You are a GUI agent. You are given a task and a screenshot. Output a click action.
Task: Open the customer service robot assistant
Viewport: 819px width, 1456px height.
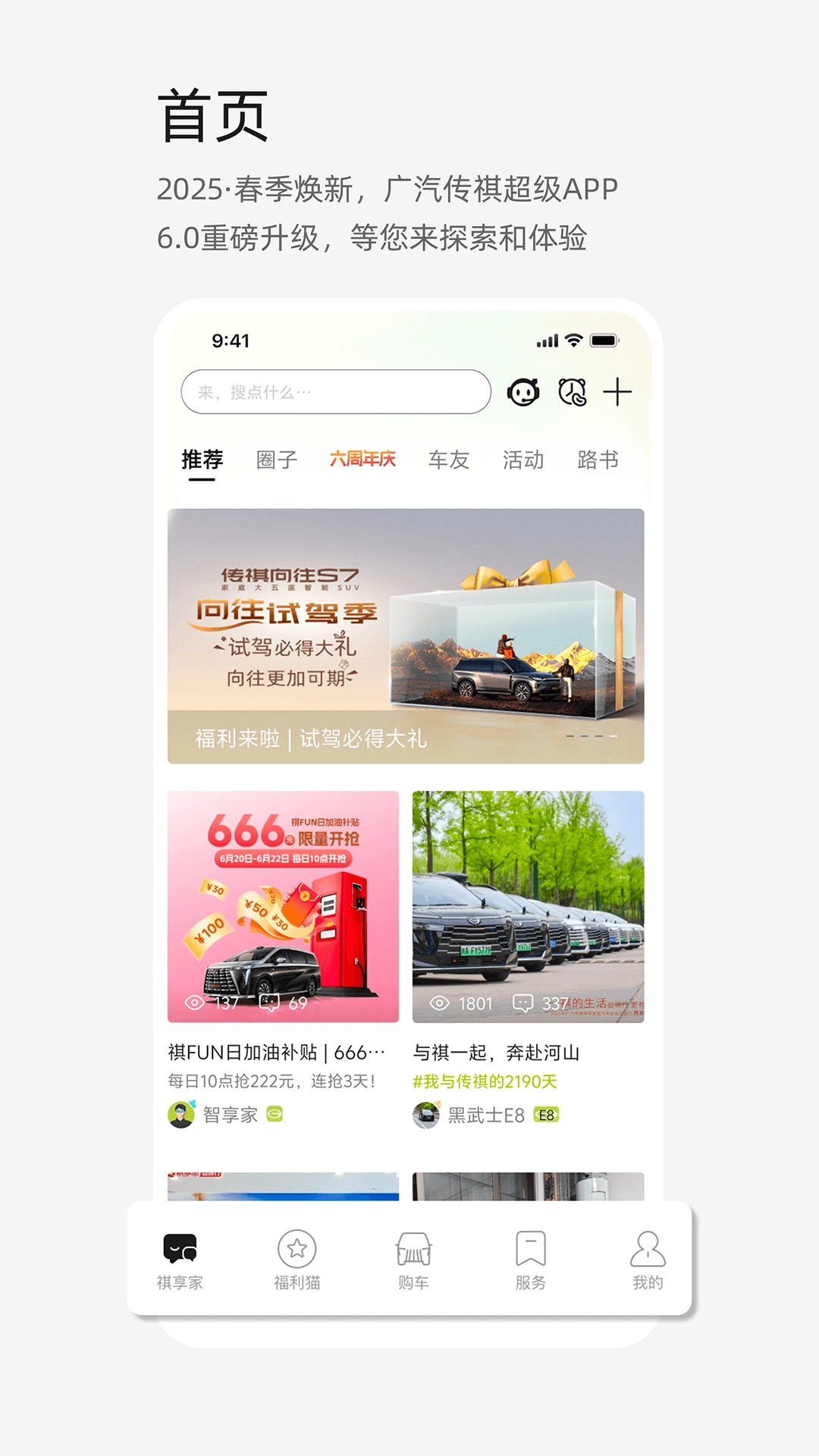click(525, 390)
